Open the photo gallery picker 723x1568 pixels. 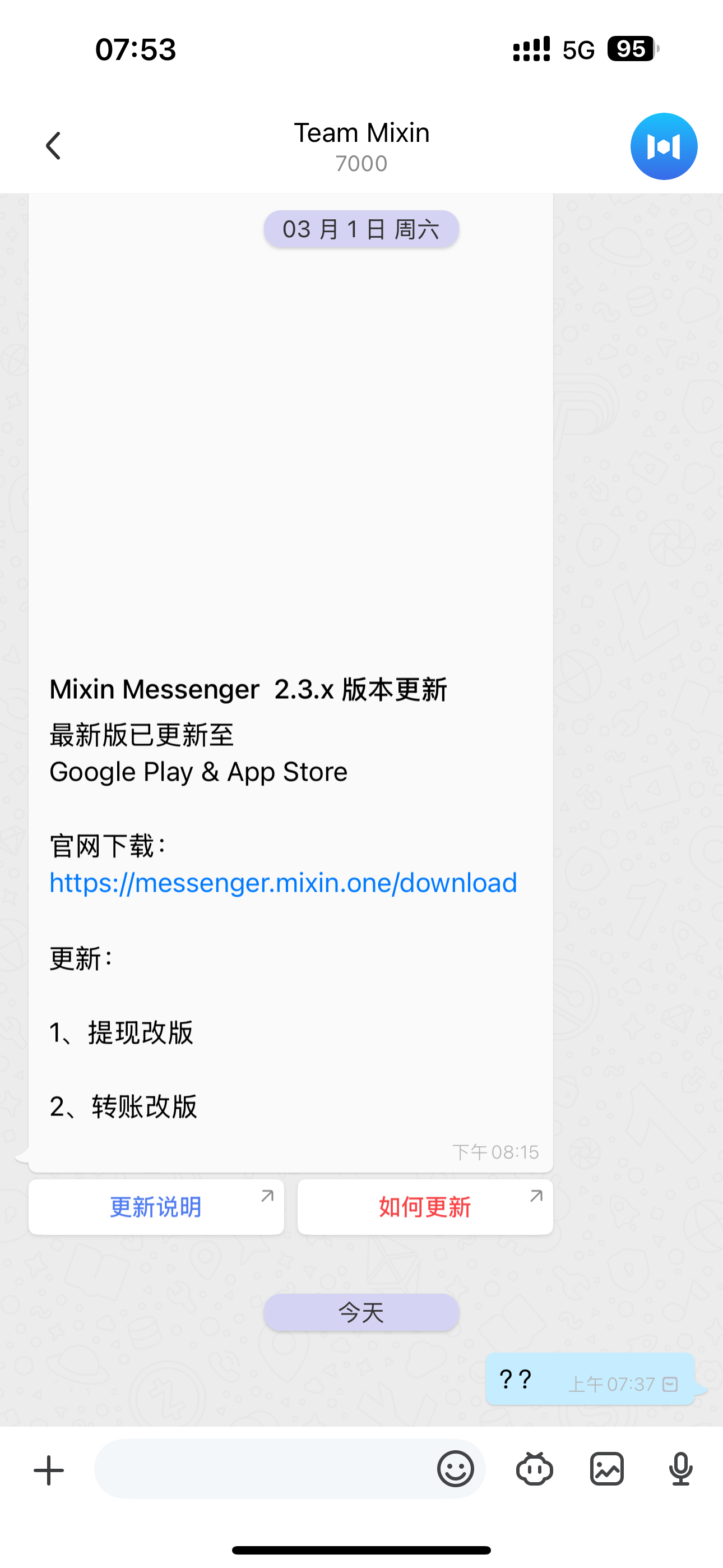[x=607, y=1469]
